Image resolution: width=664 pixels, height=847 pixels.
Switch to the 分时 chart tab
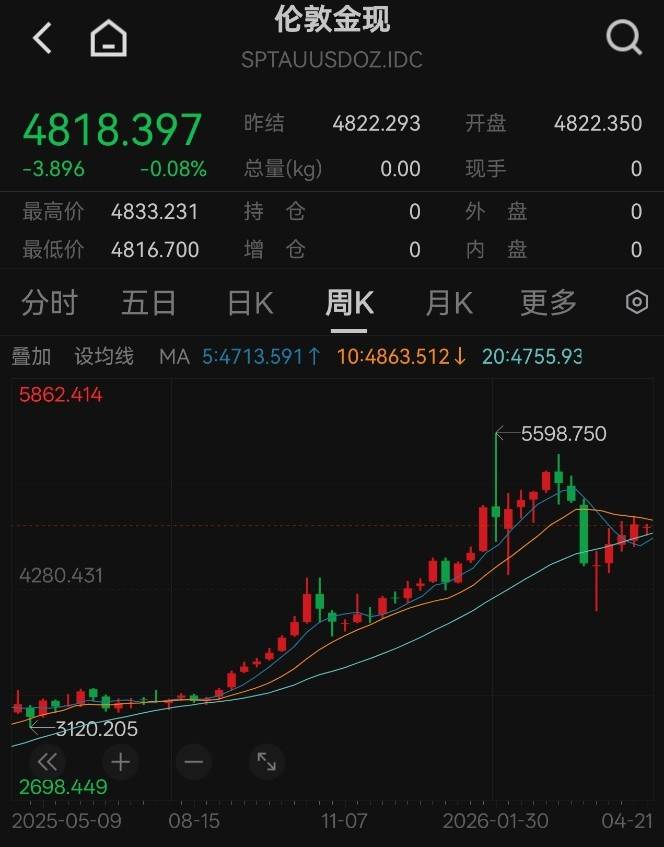pyautogui.click(x=49, y=302)
